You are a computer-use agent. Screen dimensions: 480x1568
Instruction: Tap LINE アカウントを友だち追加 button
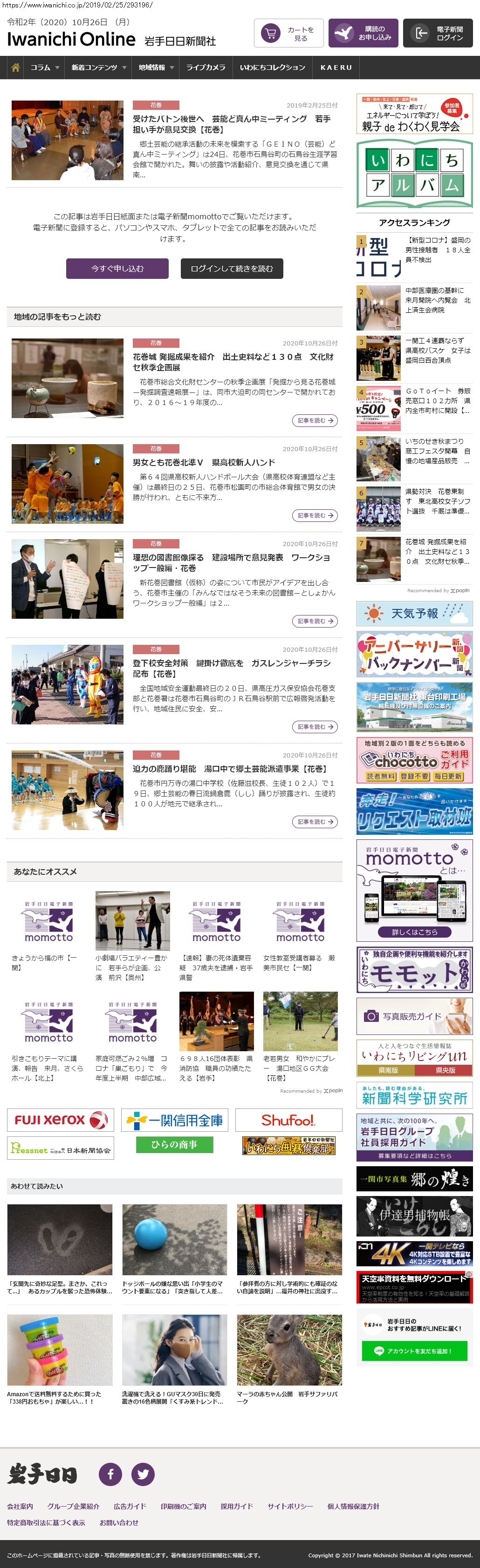pyautogui.click(x=414, y=1351)
